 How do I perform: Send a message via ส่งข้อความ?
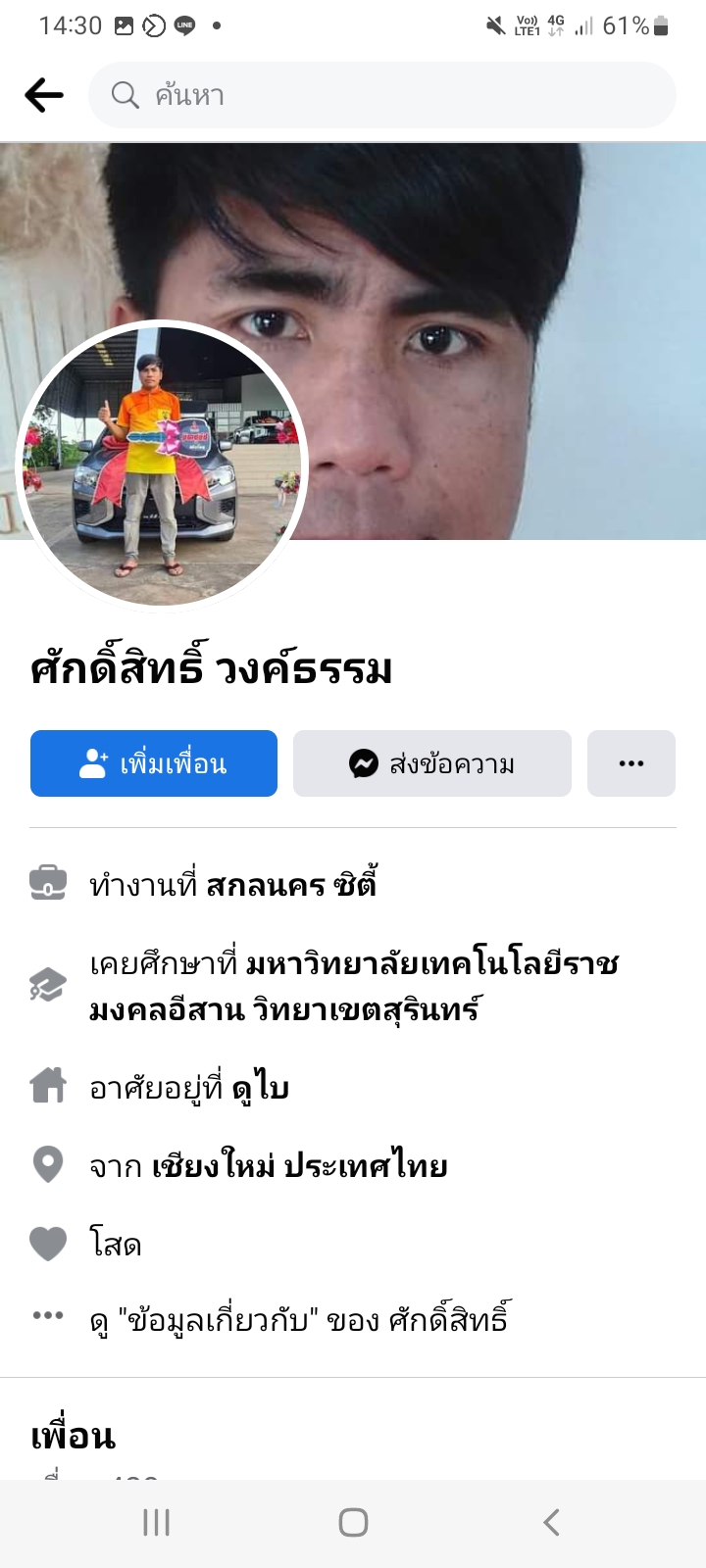431,763
